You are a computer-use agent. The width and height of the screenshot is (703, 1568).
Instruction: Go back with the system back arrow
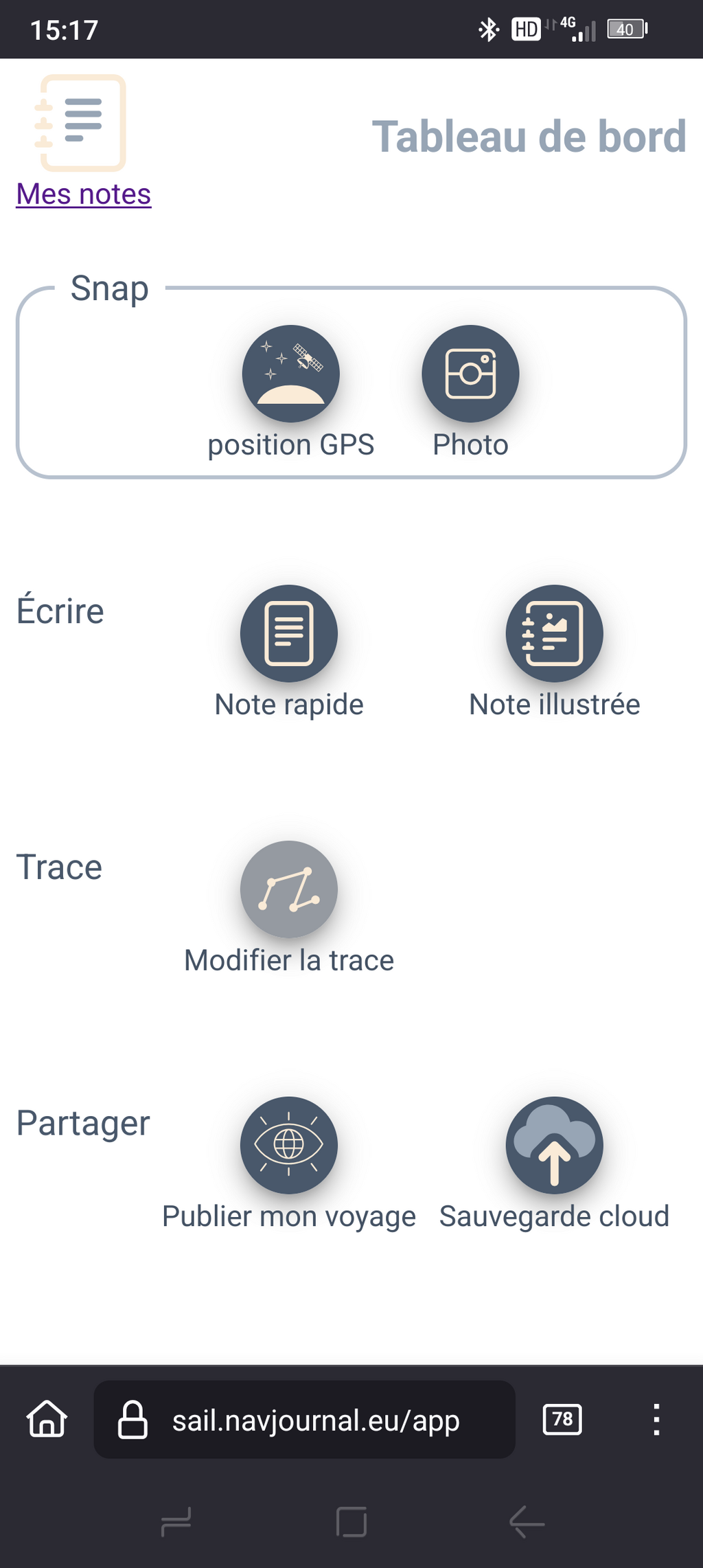coord(527,1523)
